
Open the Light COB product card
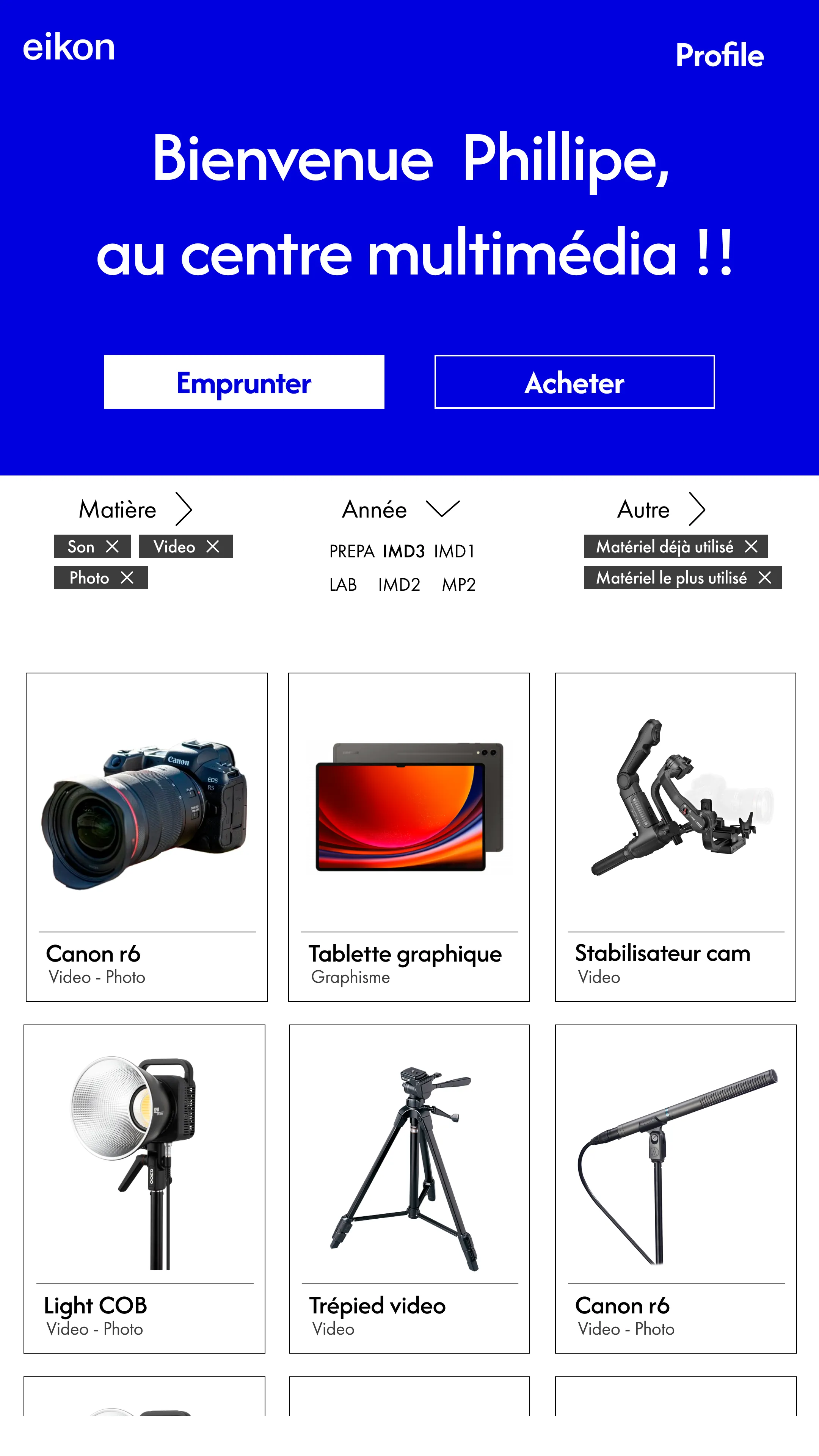pos(144,1188)
